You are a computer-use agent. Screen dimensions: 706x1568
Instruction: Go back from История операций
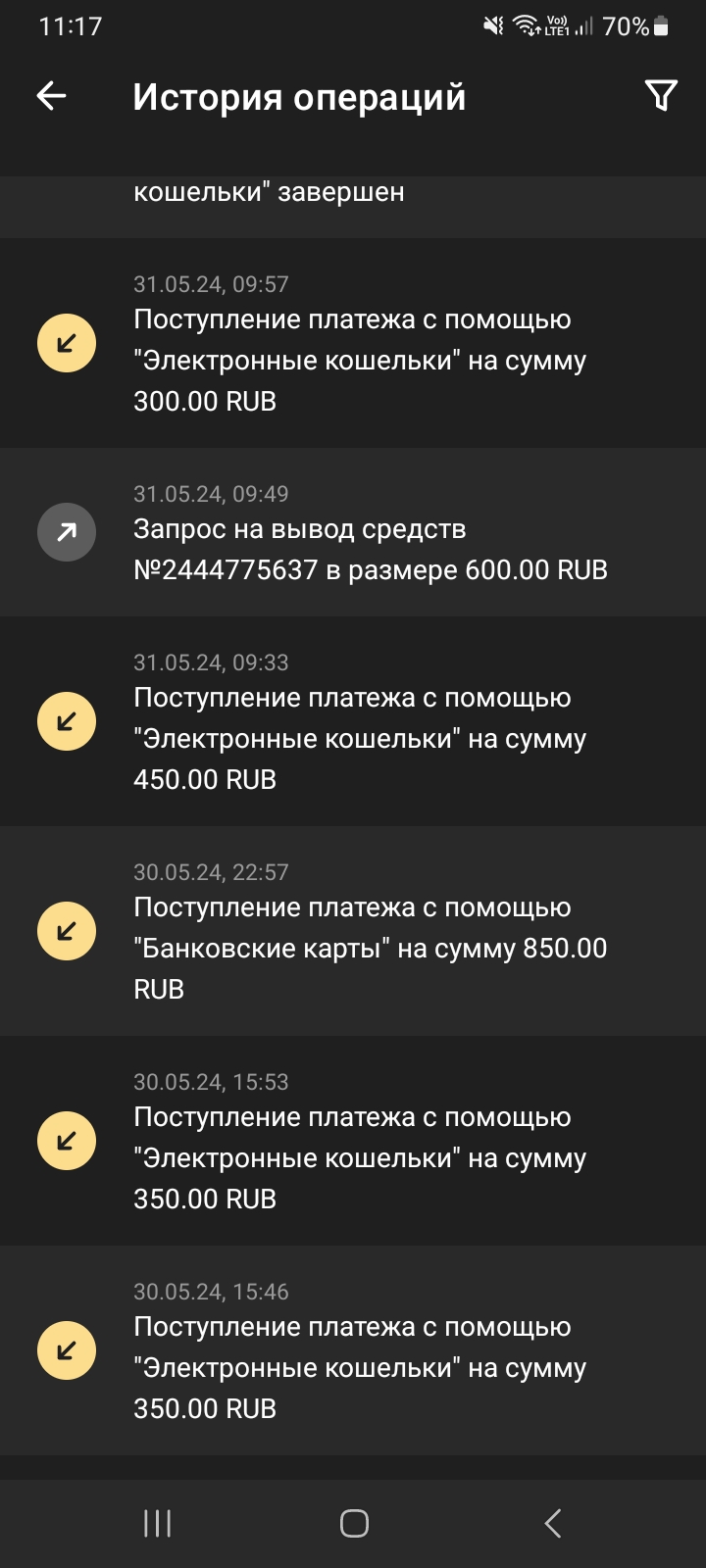click(51, 96)
